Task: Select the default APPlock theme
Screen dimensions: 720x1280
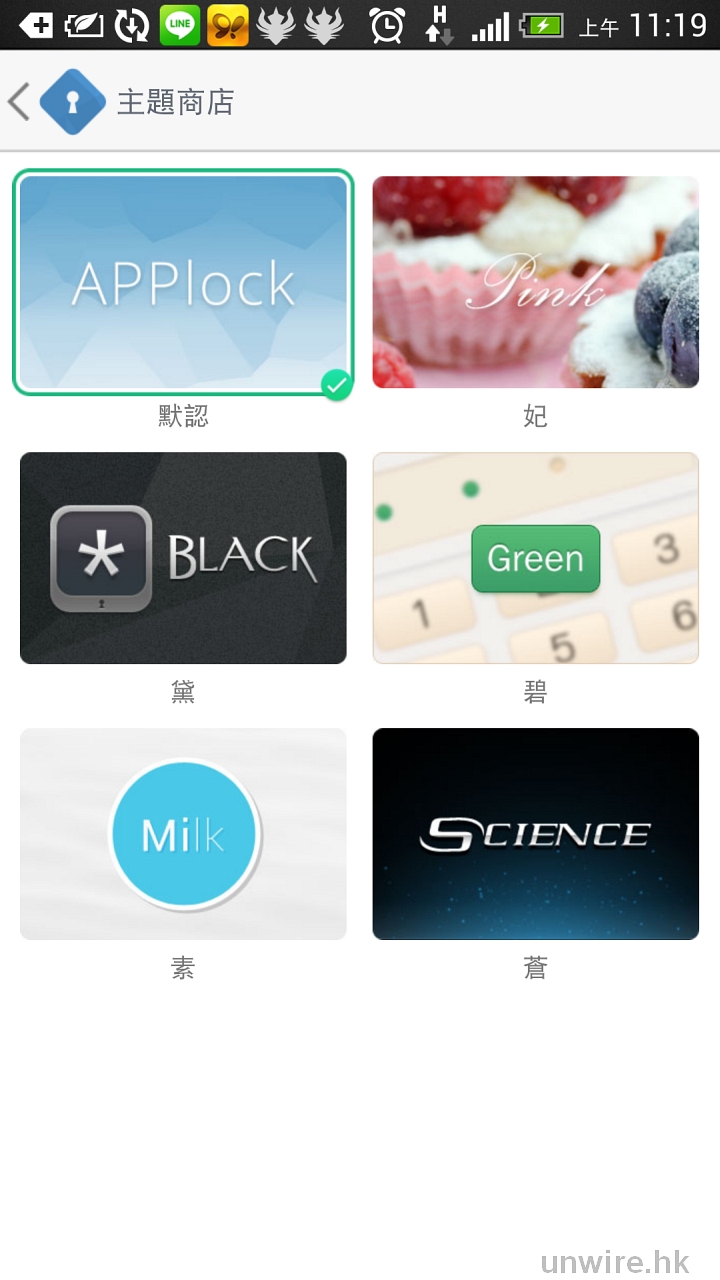Action: pyautogui.click(x=183, y=282)
